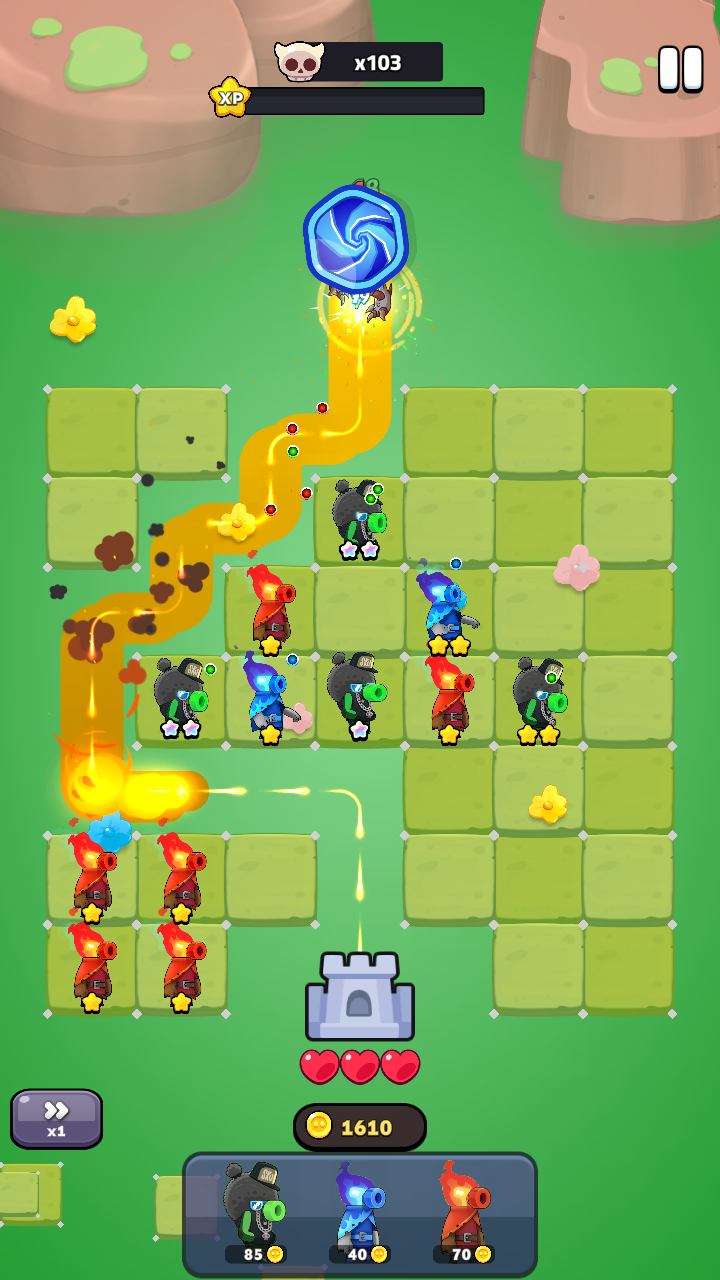Toggle the x1 game speed button
This screenshot has height=1280, width=720.
56,1118
